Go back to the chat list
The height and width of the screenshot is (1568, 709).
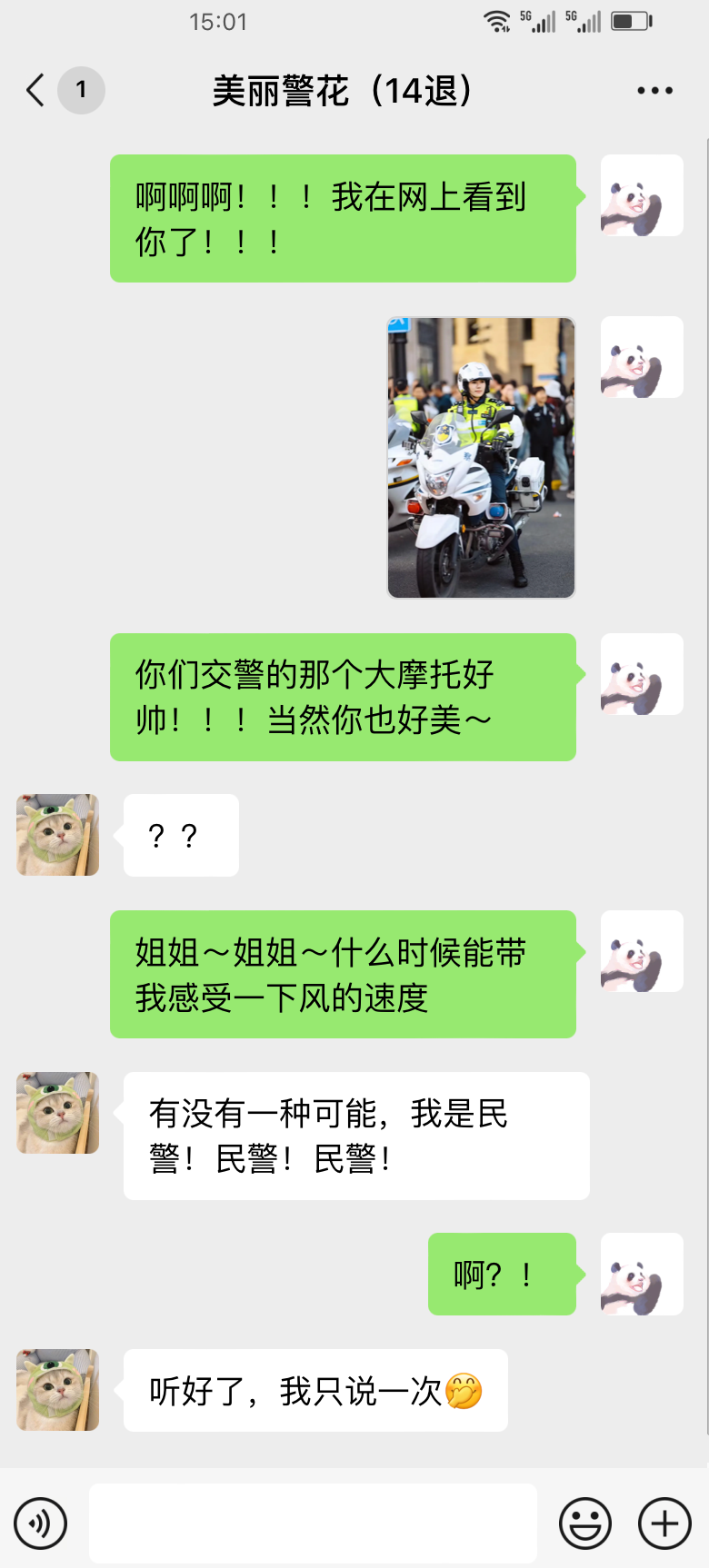(x=35, y=91)
